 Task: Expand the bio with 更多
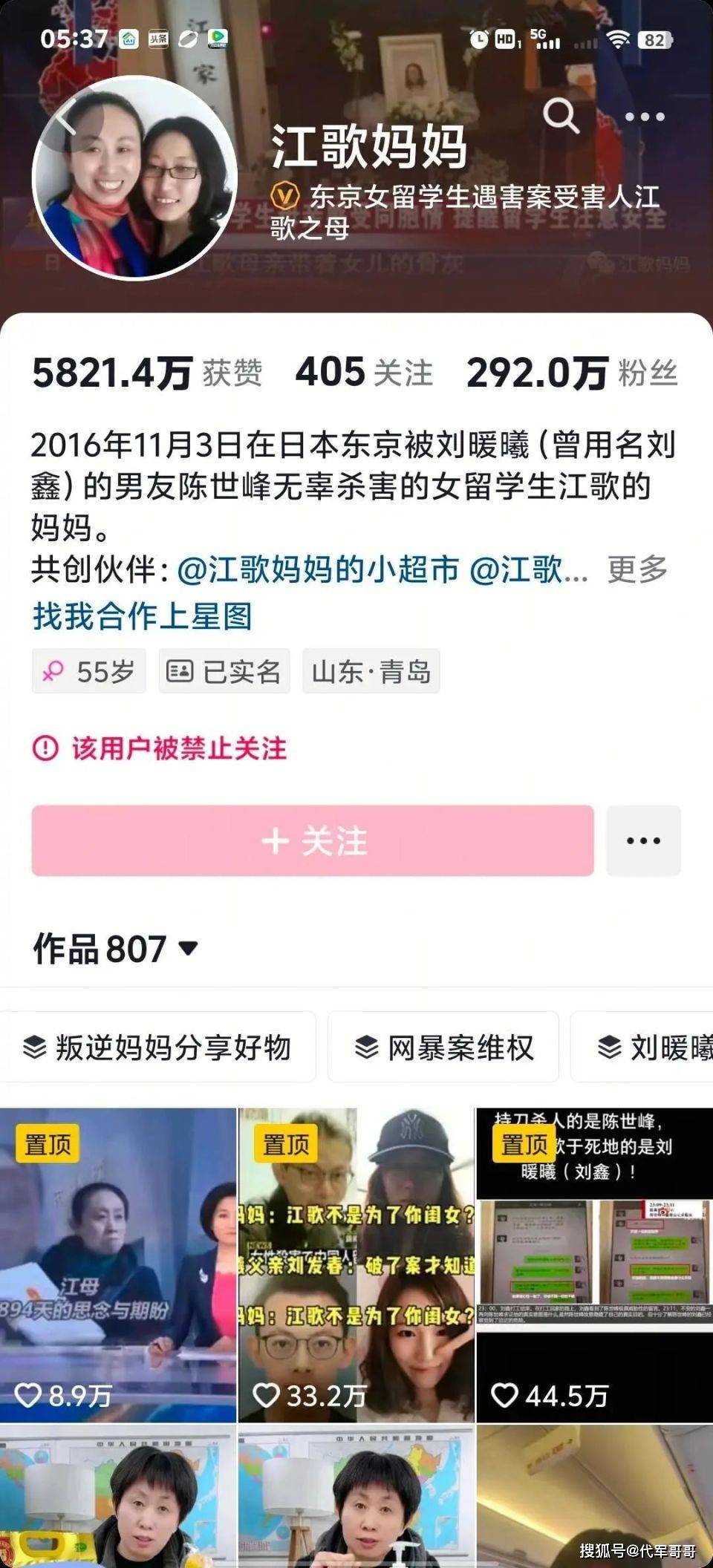tap(637, 569)
